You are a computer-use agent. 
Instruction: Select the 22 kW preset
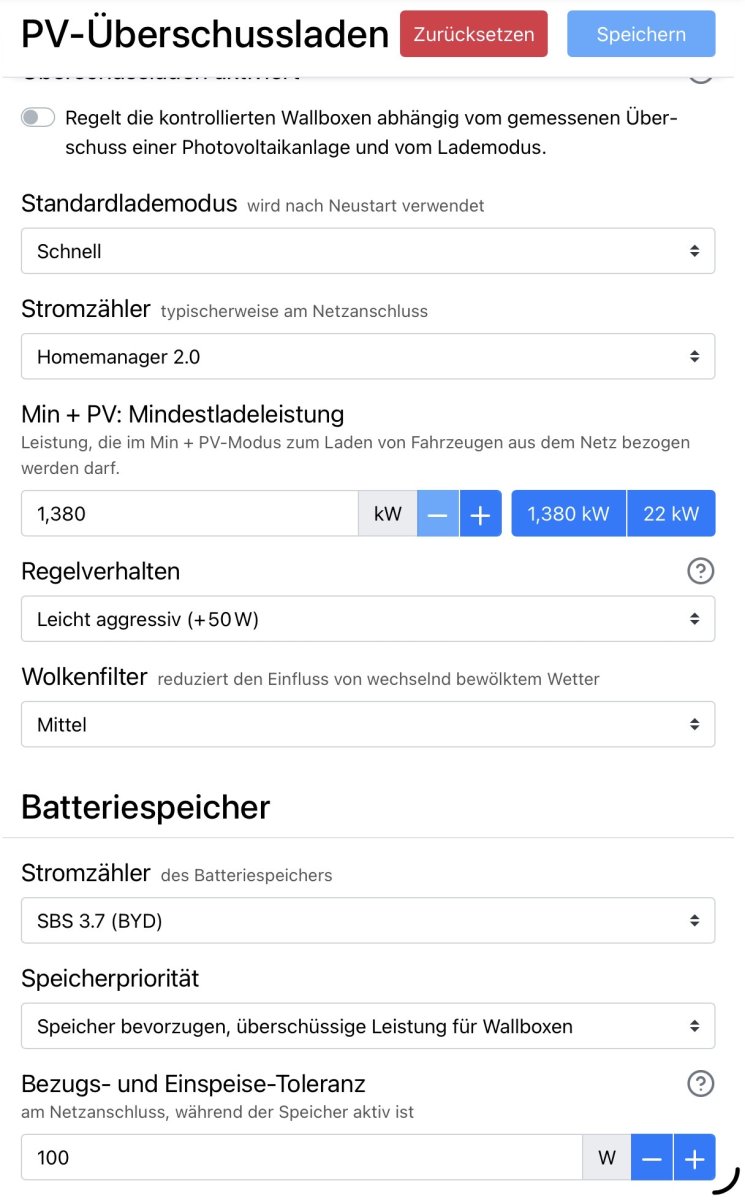click(671, 514)
